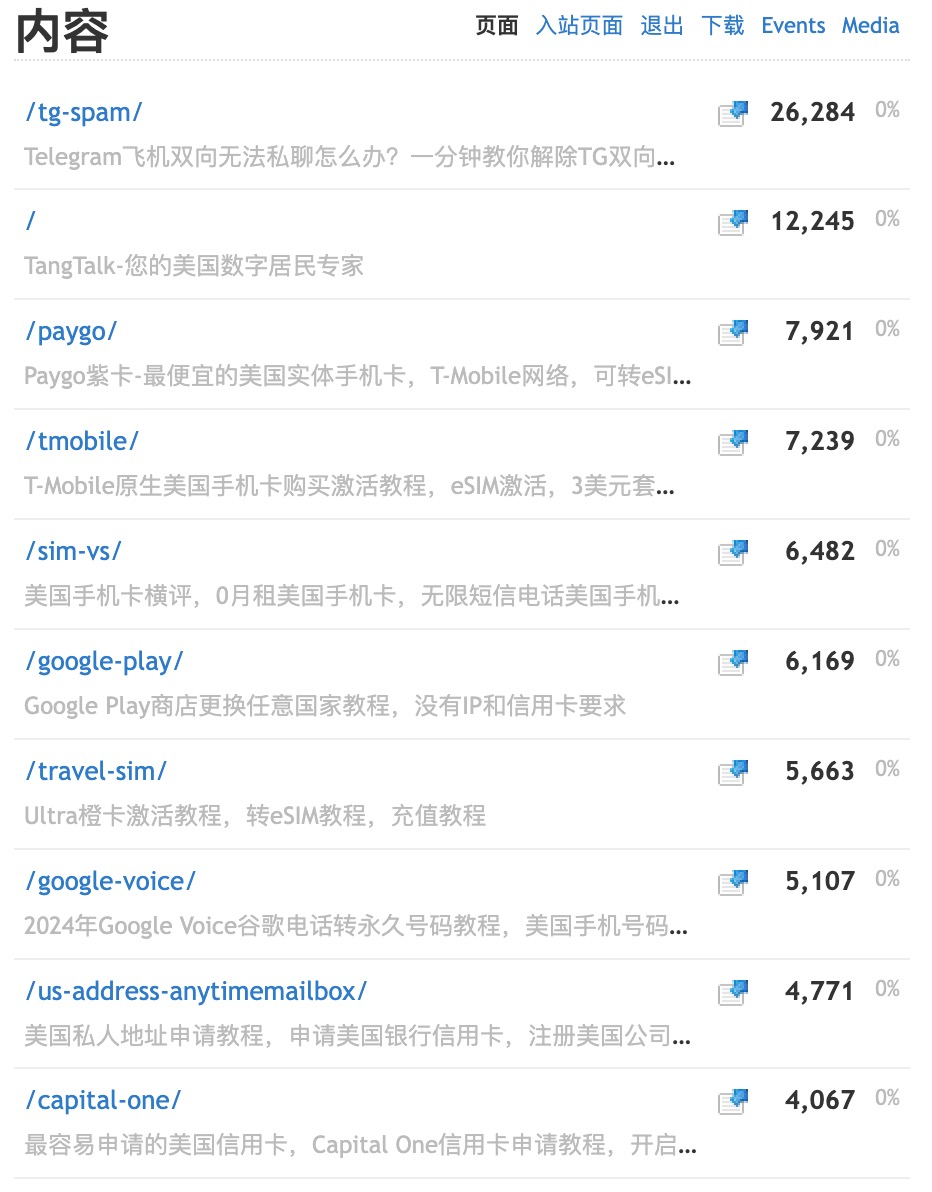The height and width of the screenshot is (1192, 932).
Task: Open the Events tab
Action: pos(793,26)
